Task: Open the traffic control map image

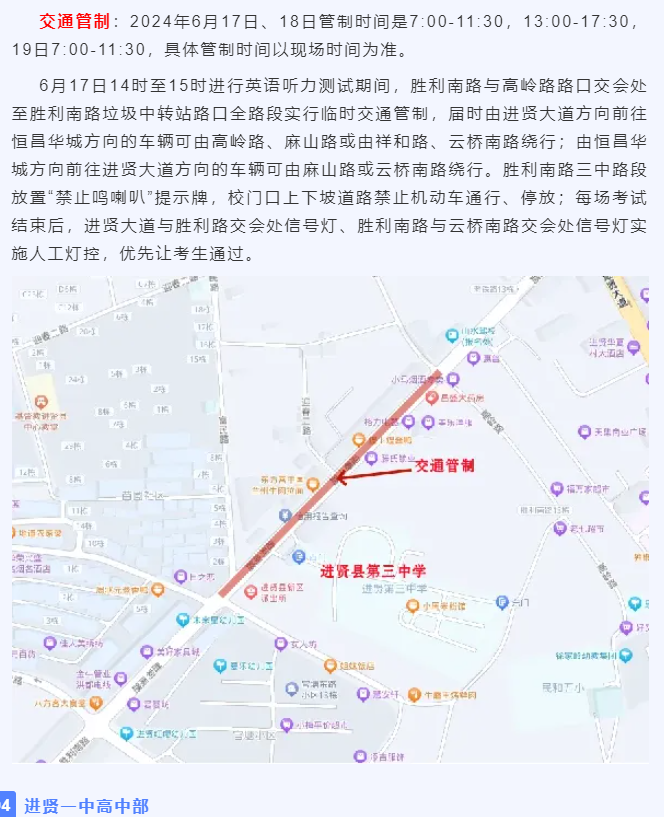Action: point(330,519)
